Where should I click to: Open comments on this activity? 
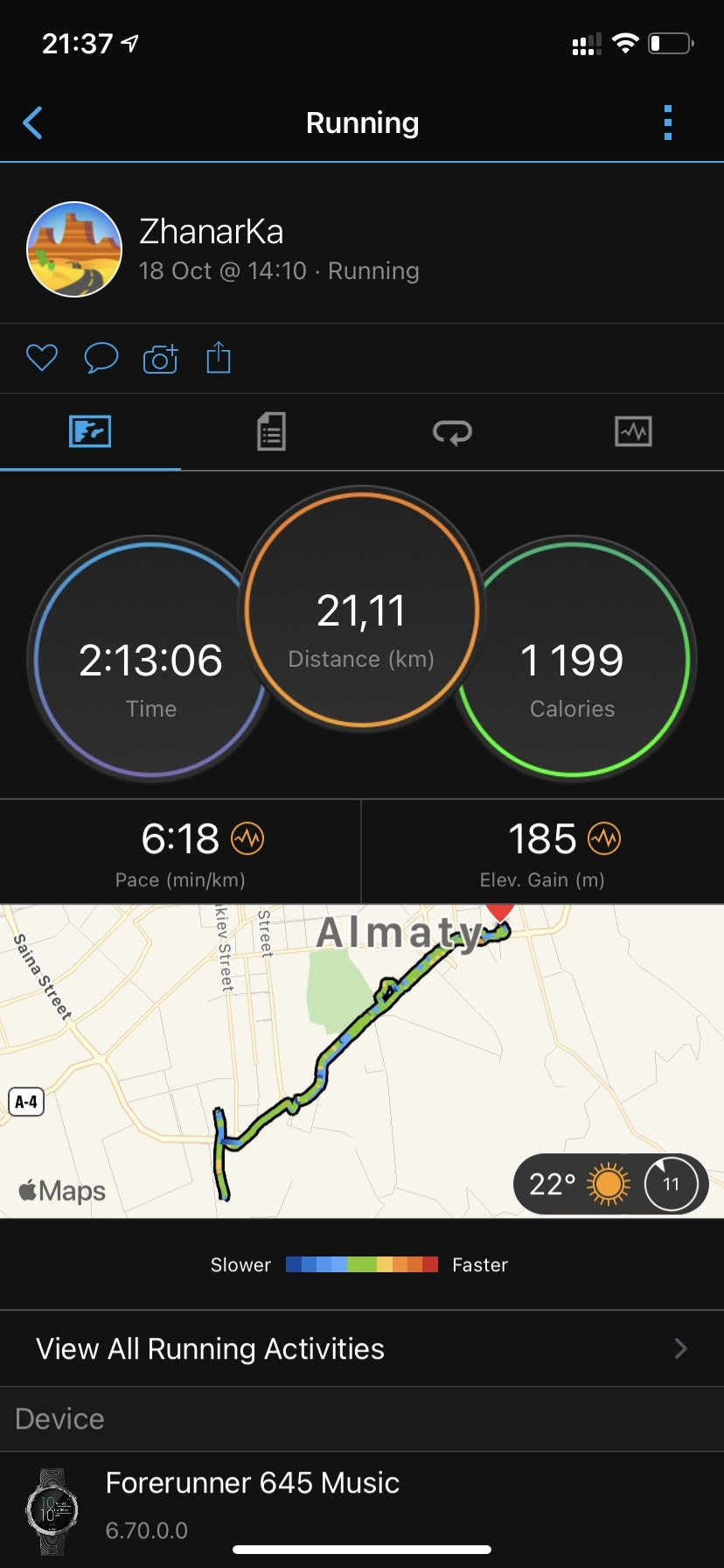[101, 358]
